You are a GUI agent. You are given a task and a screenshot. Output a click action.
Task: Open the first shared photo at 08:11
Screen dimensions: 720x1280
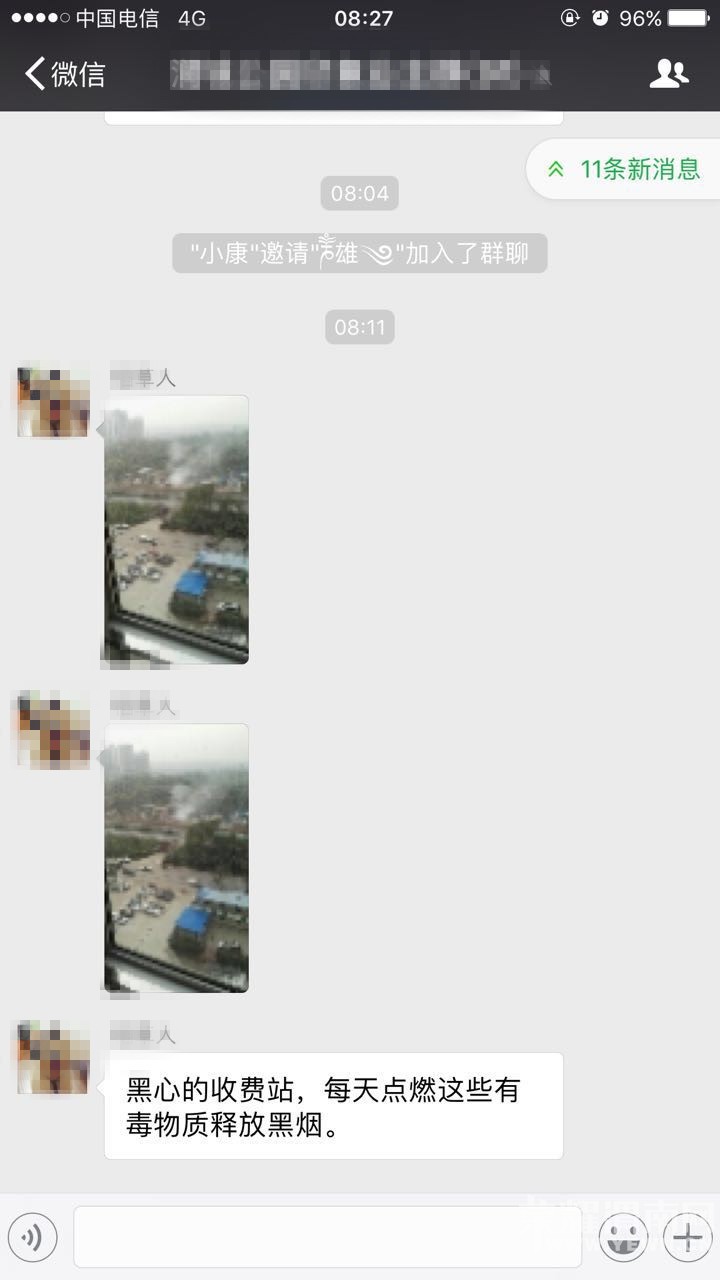pyautogui.click(x=177, y=530)
